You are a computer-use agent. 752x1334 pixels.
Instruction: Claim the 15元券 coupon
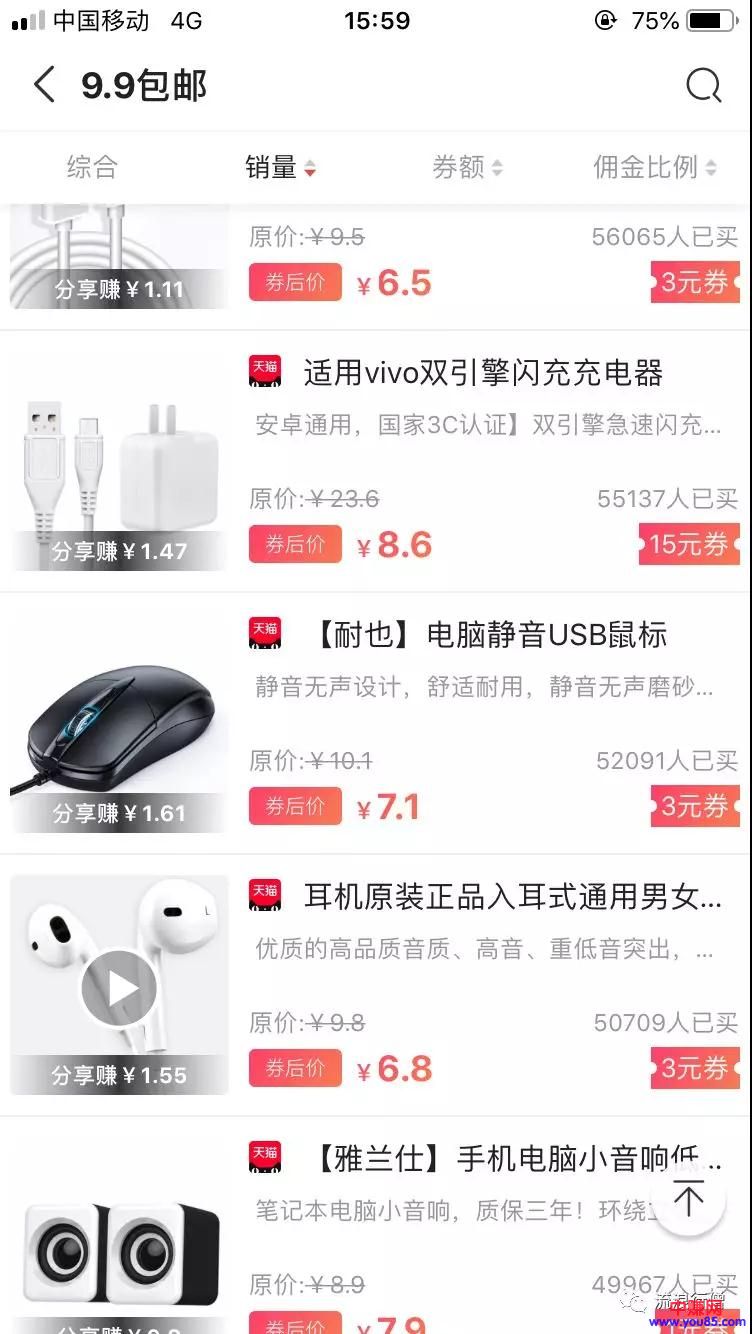coord(689,545)
